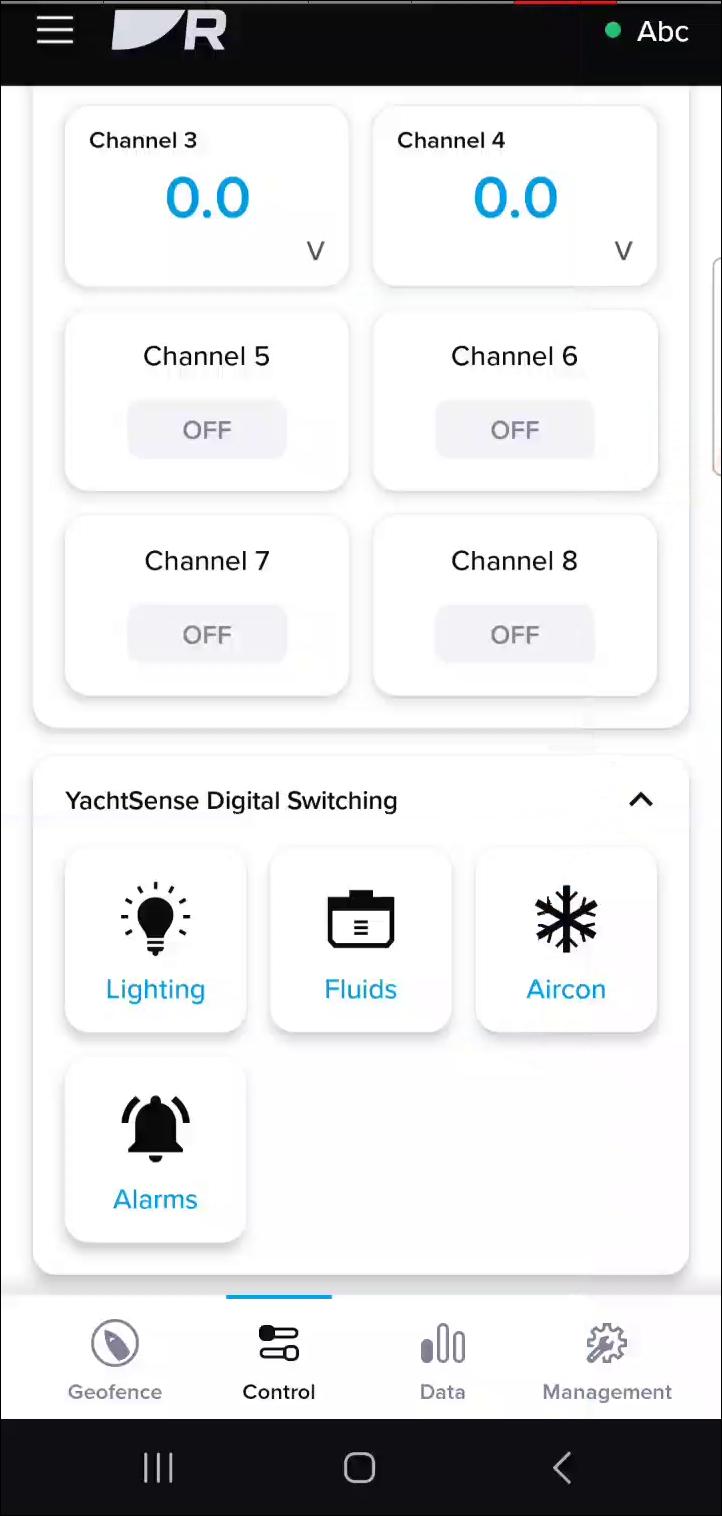Open the Lighting controls
This screenshot has width=722, height=1516.
tap(155, 940)
